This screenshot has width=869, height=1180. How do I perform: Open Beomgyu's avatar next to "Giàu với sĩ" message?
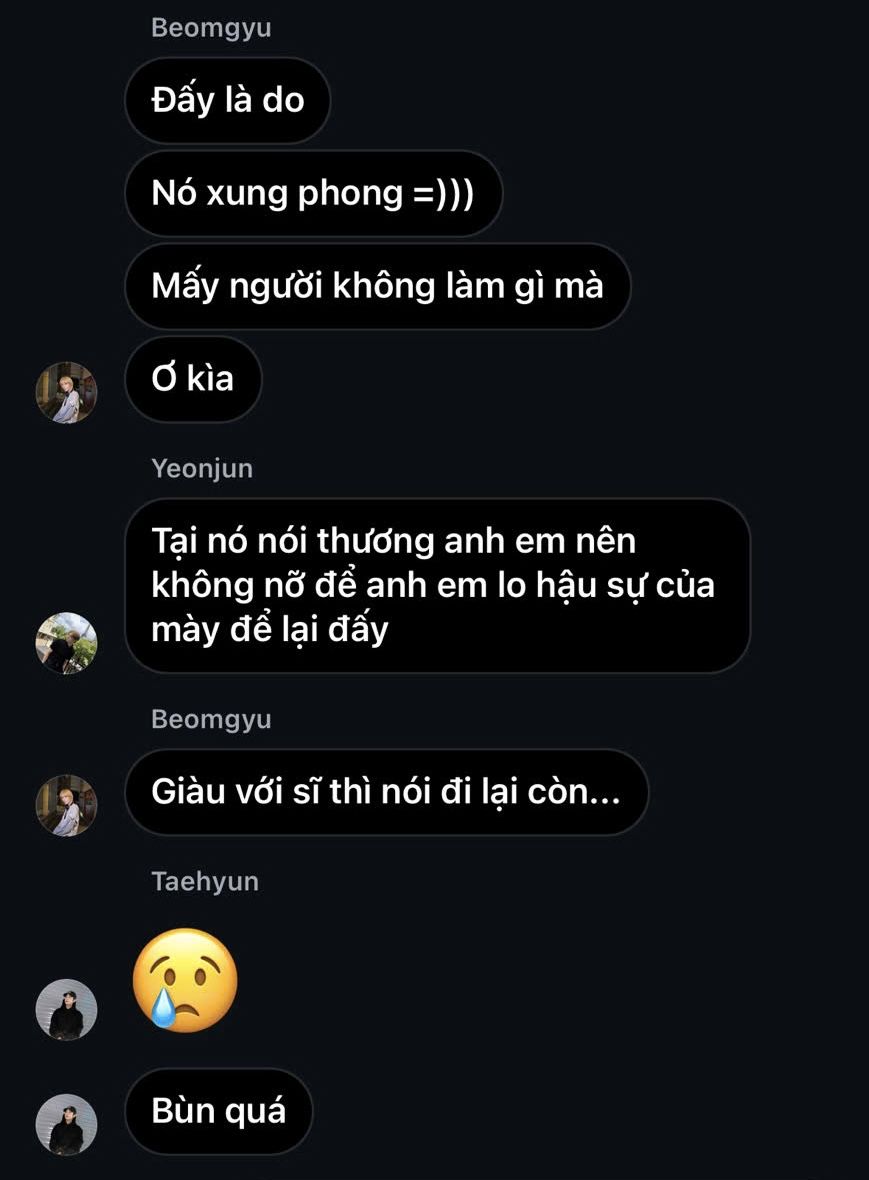[x=66, y=805]
